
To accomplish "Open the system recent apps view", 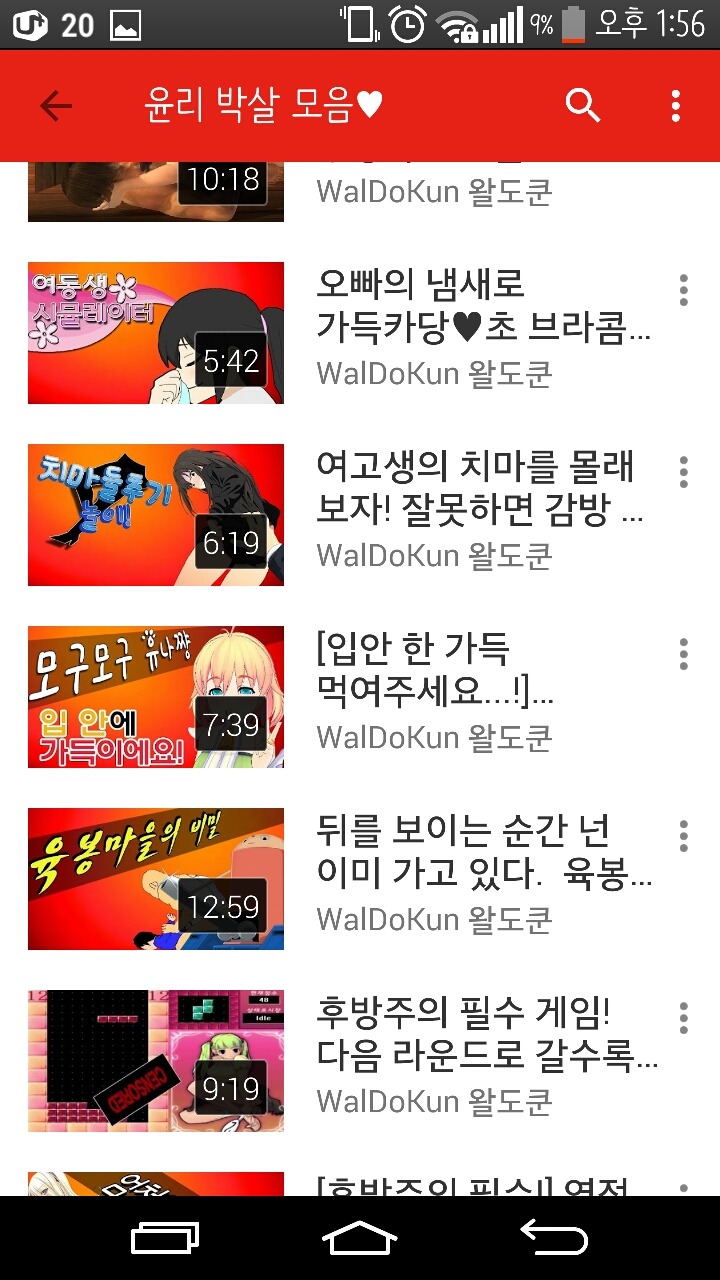I will (166, 1239).
